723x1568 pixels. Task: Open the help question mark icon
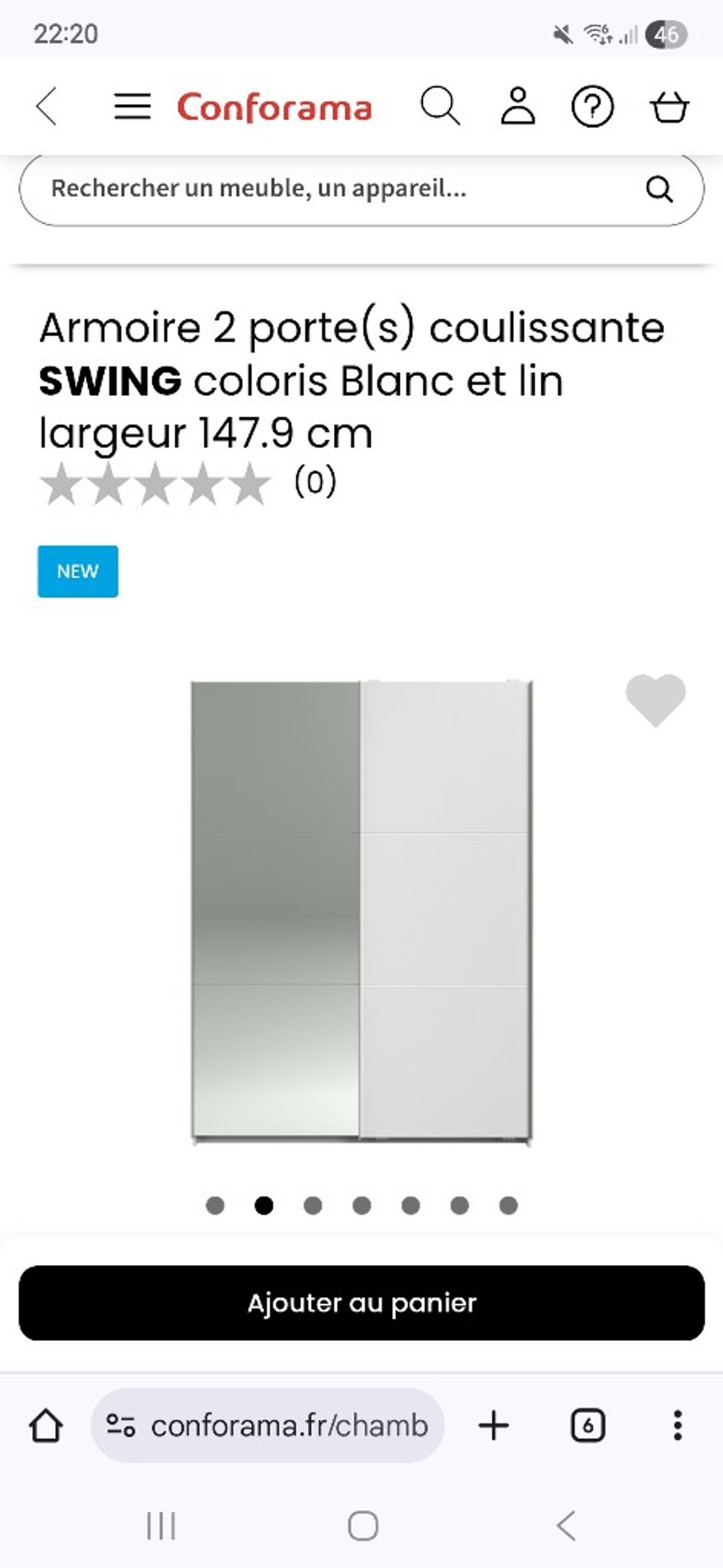click(592, 108)
